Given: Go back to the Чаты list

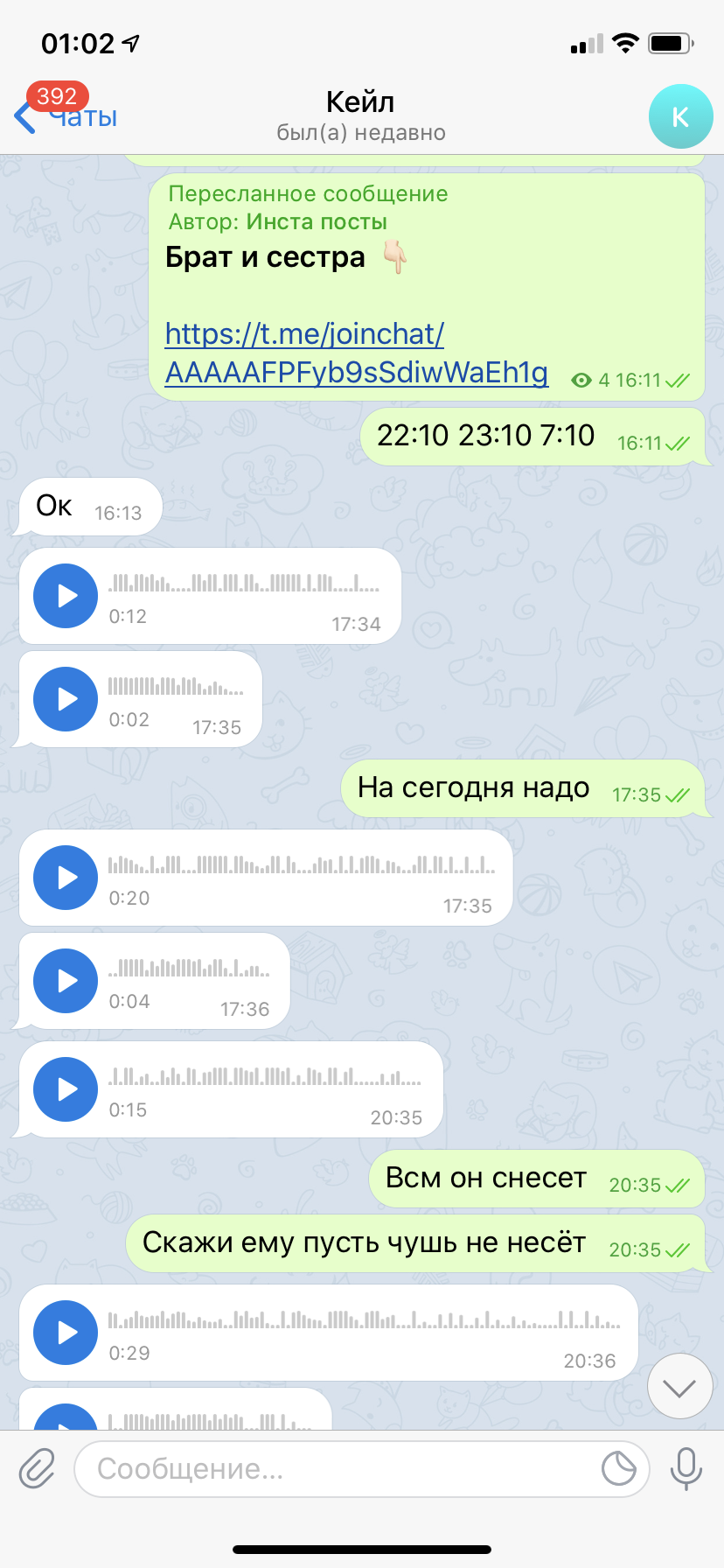Looking at the screenshot, I should coord(66,116).
